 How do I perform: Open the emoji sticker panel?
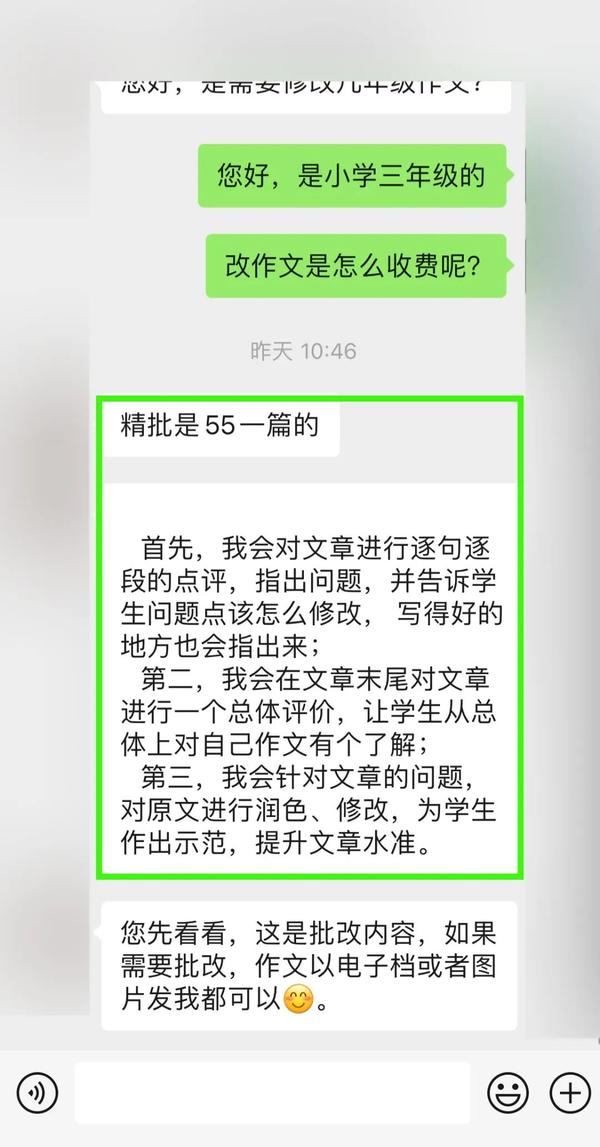pyautogui.click(x=508, y=1092)
